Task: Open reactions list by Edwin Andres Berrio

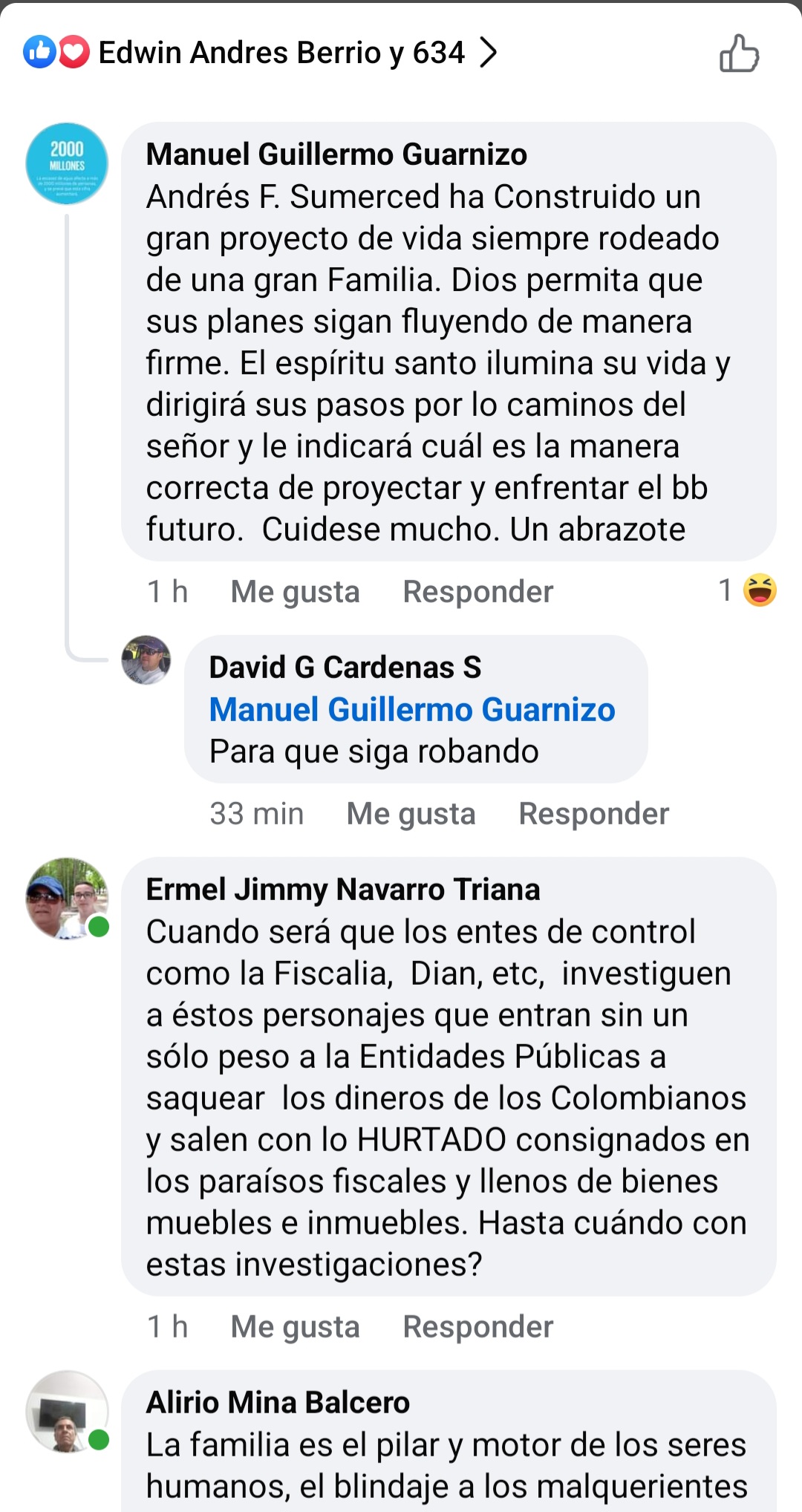Action: [281, 53]
